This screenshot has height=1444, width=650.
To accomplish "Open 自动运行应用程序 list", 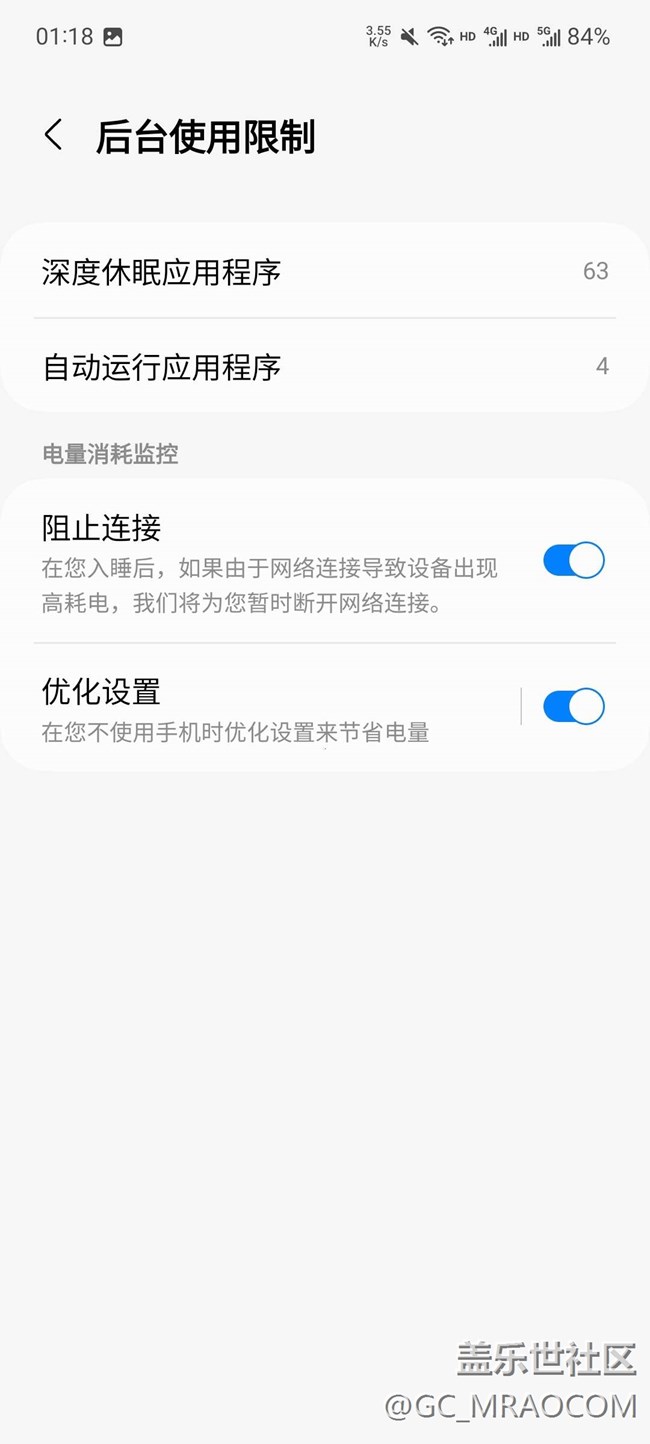I will pyautogui.click(x=325, y=366).
